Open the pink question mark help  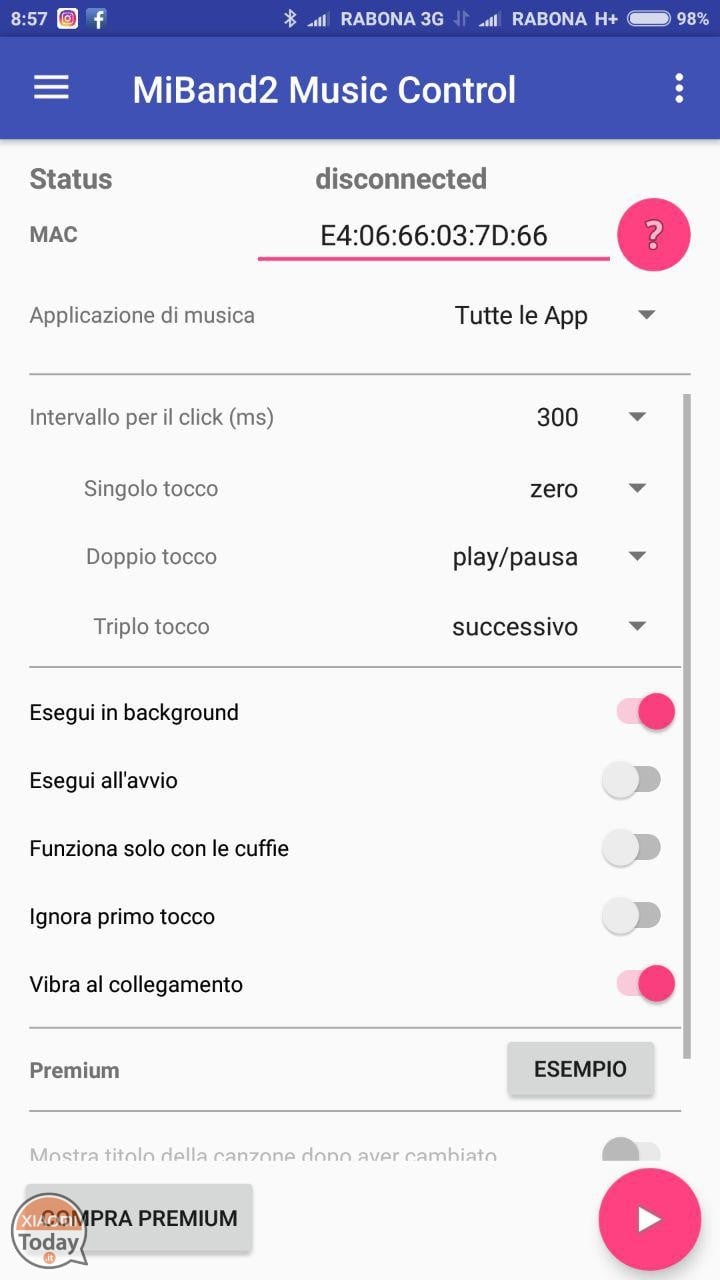point(654,235)
